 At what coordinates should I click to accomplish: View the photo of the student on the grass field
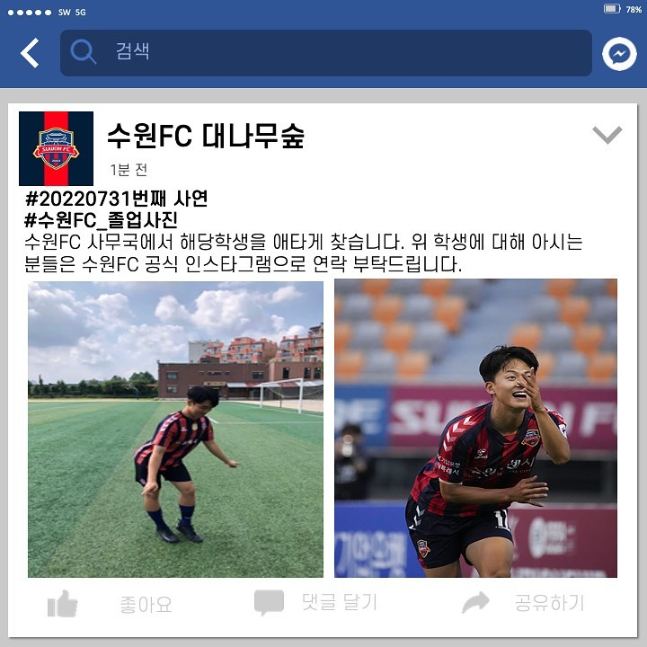click(x=176, y=429)
